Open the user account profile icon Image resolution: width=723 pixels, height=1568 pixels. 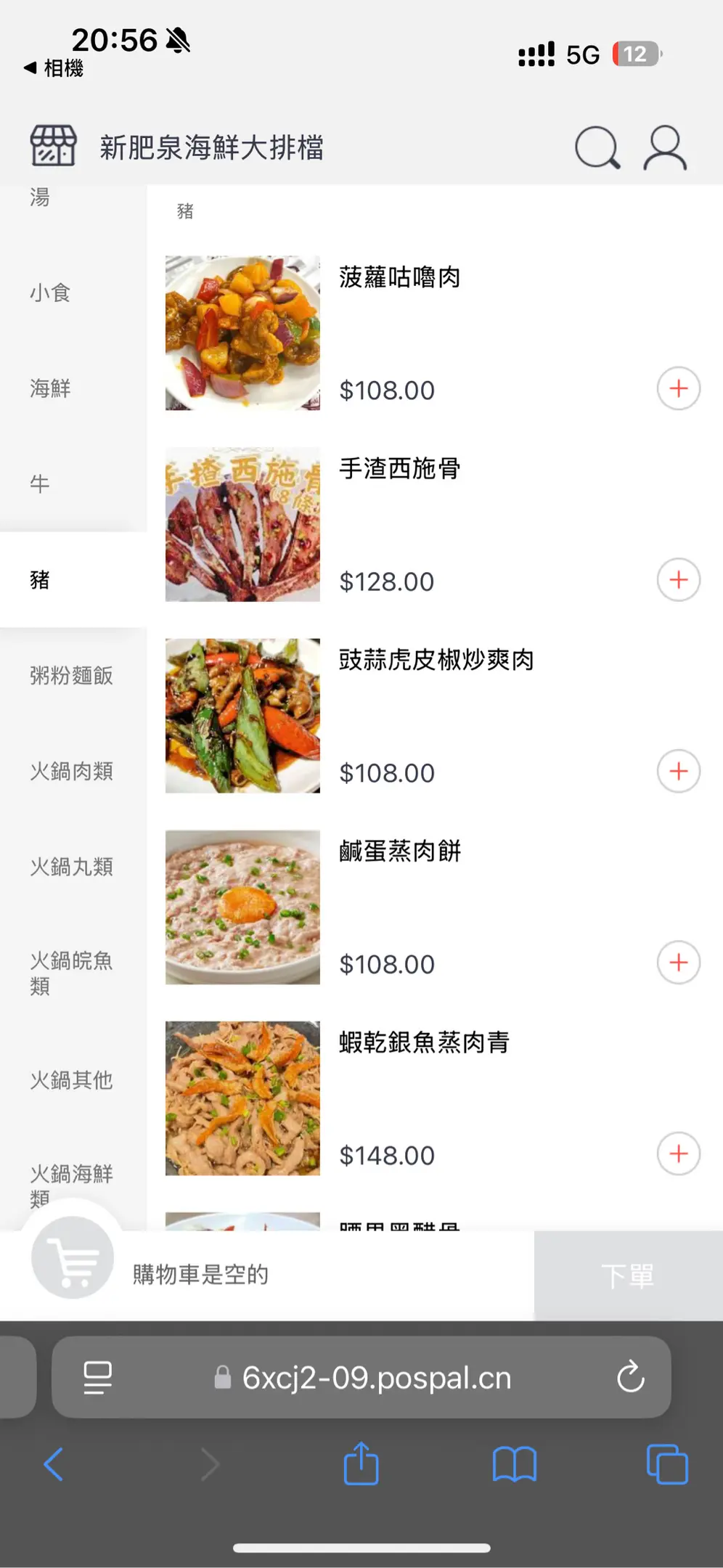click(664, 148)
